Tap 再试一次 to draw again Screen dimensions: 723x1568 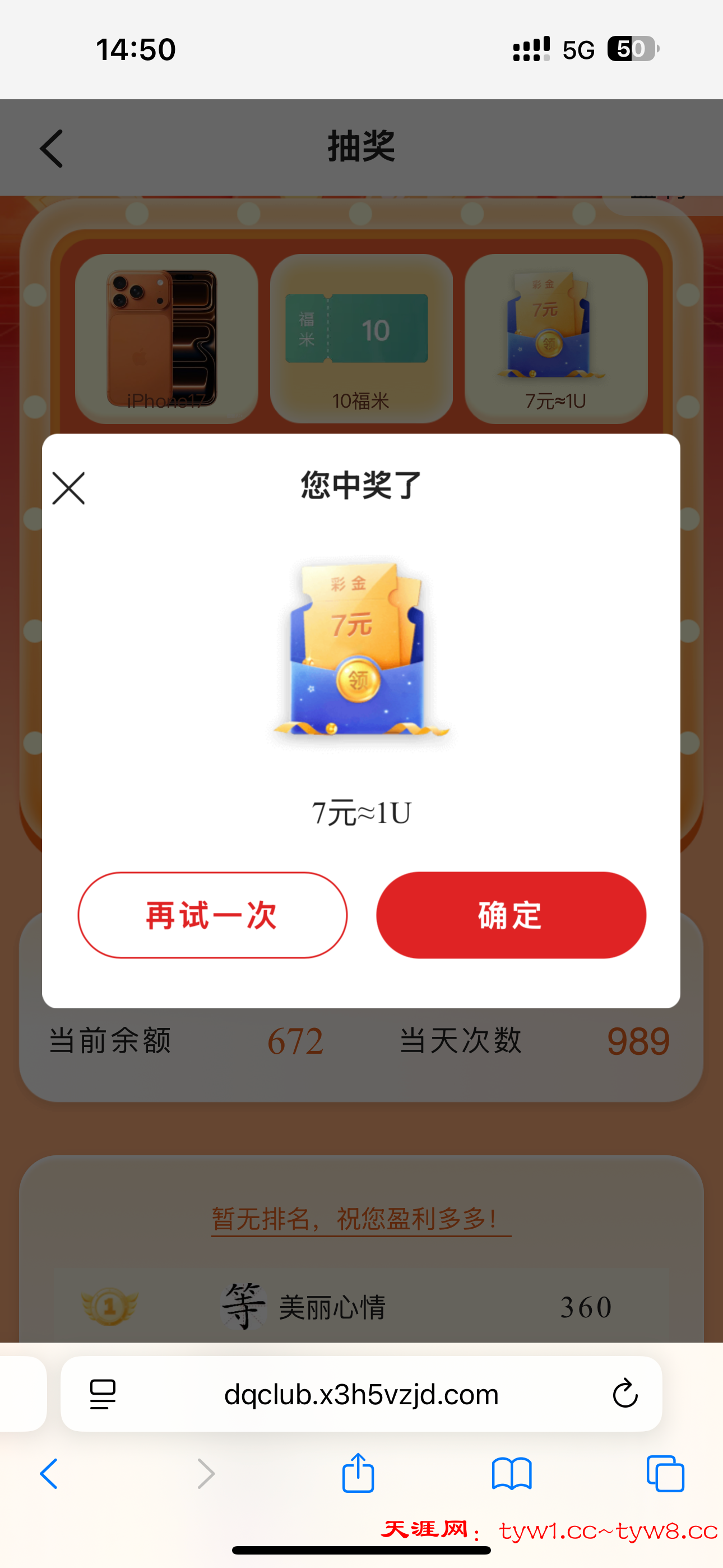pyautogui.click(x=212, y=915)
